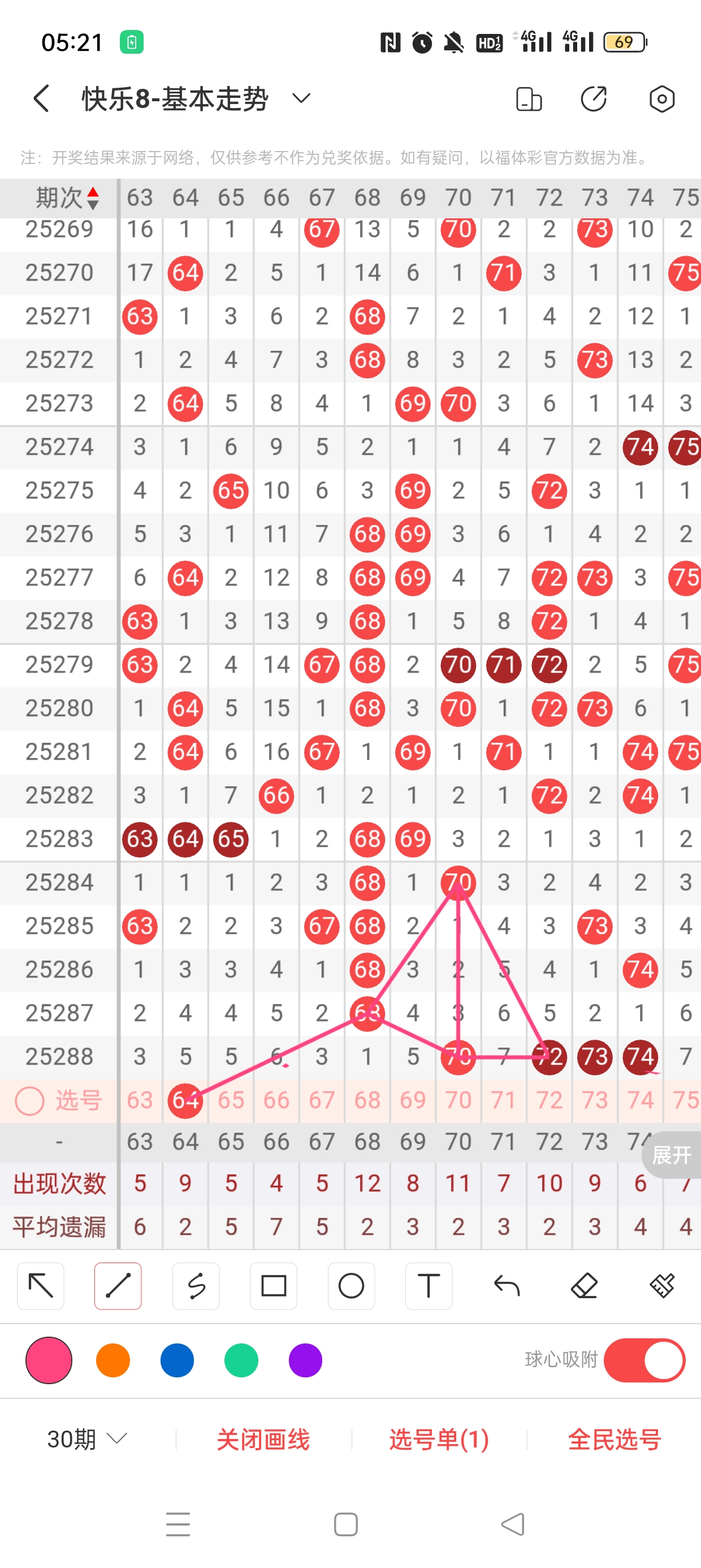Image resolution: width=701 pixels, height=1568 pixels.
Task: Set the drawing color to blue
Action: tap(177, 1360)
